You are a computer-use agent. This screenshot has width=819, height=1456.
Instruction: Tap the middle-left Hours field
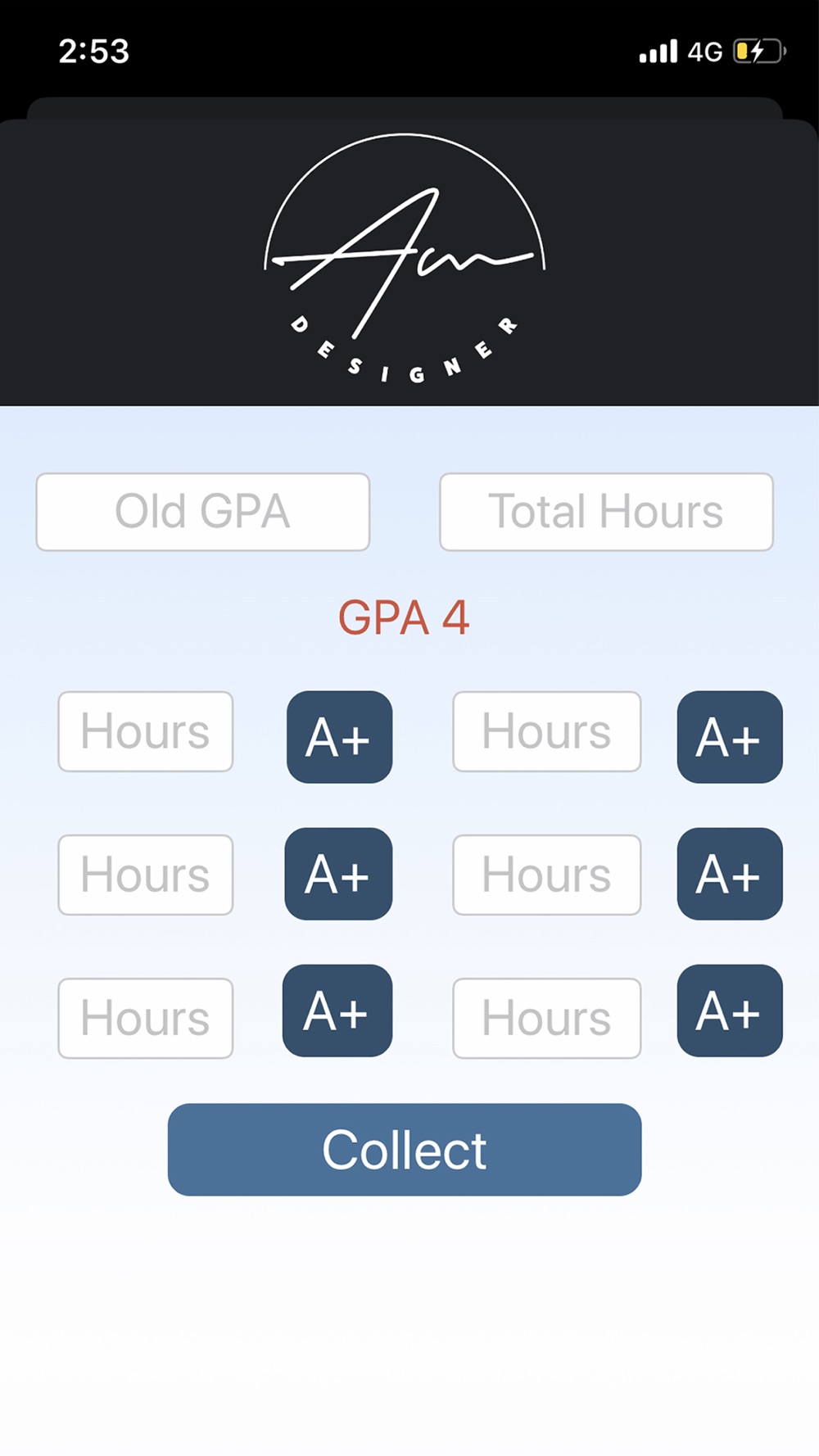pos(146,875)
